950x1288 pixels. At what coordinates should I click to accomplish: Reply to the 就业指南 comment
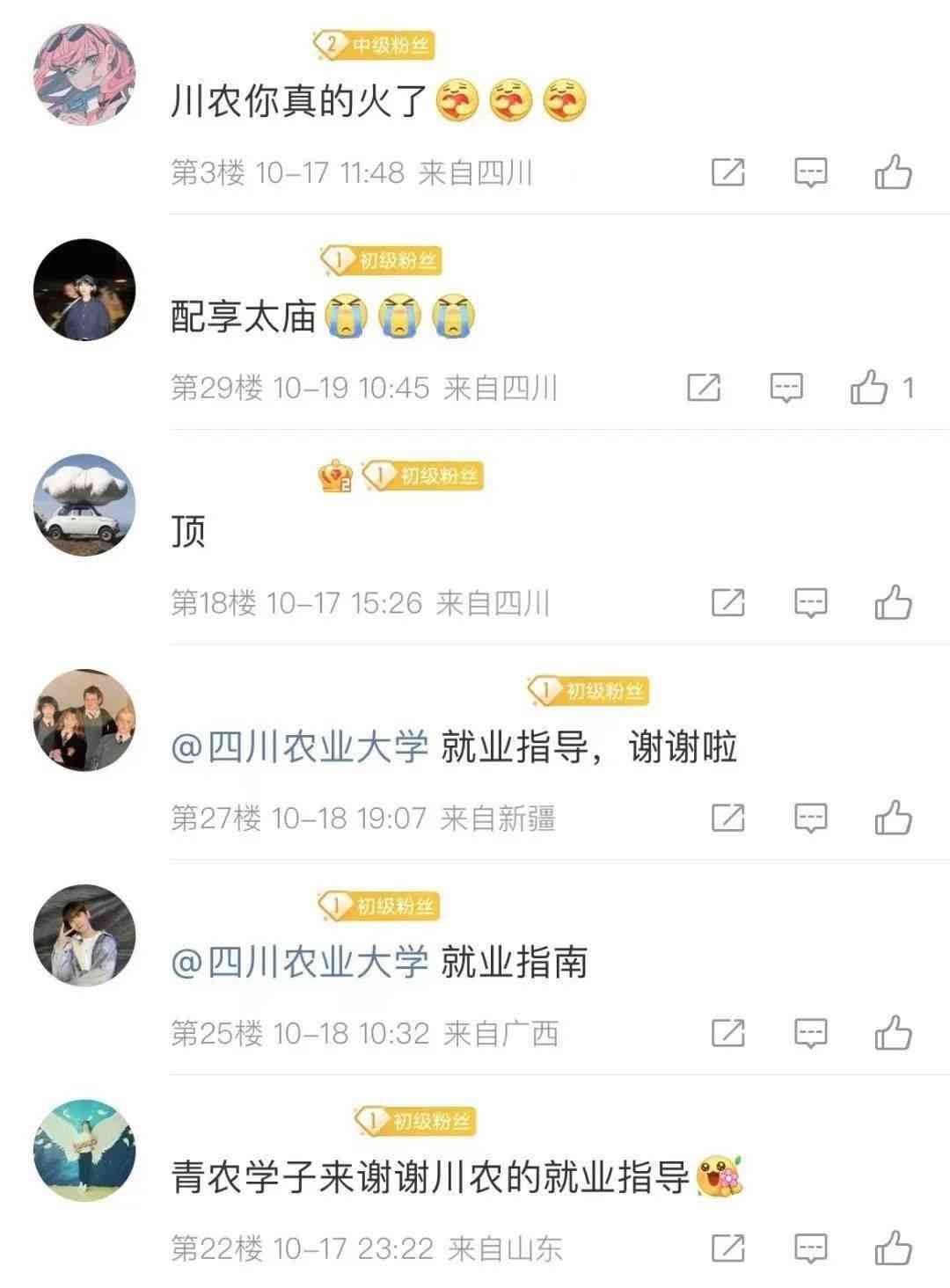(x=810, y=1032)
